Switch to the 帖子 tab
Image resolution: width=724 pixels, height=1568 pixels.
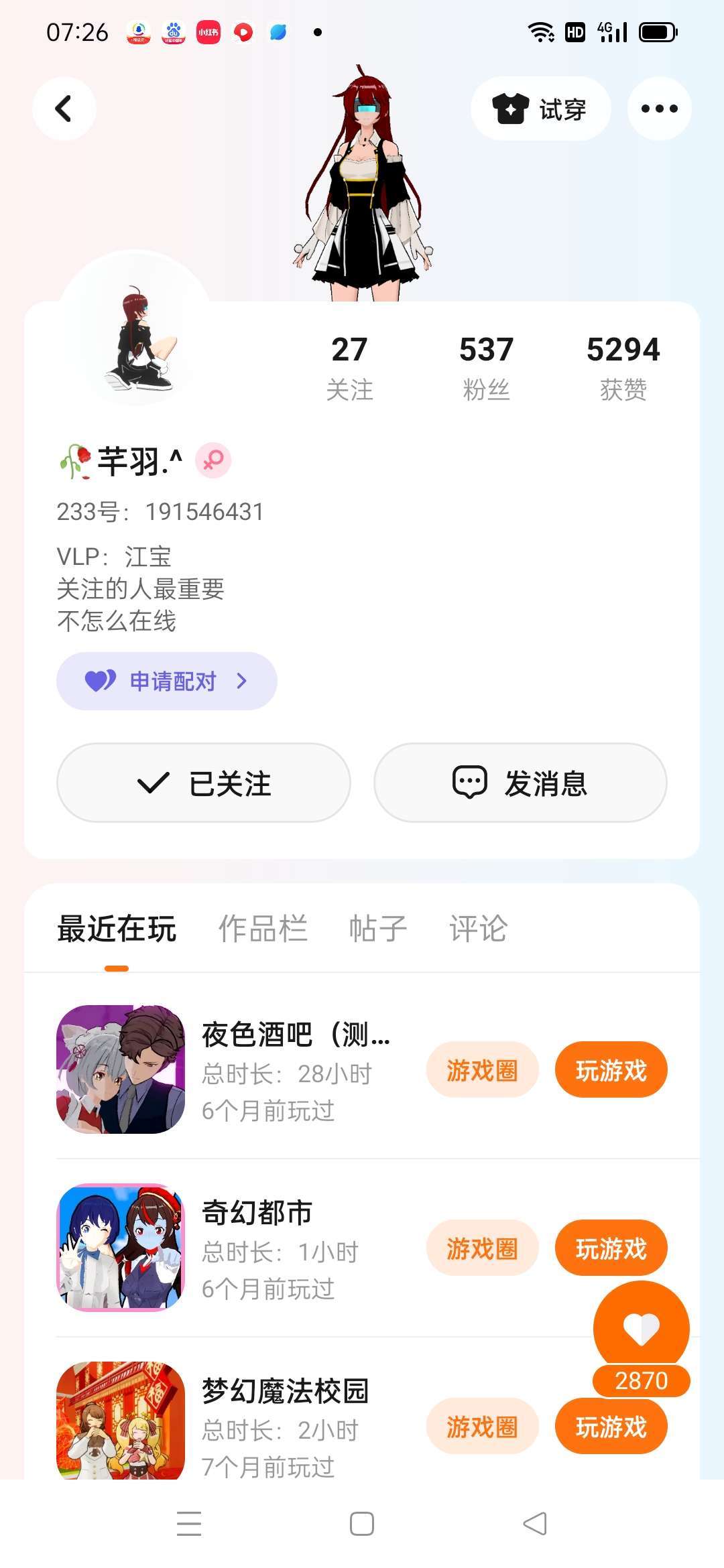(x=378, y=929)
